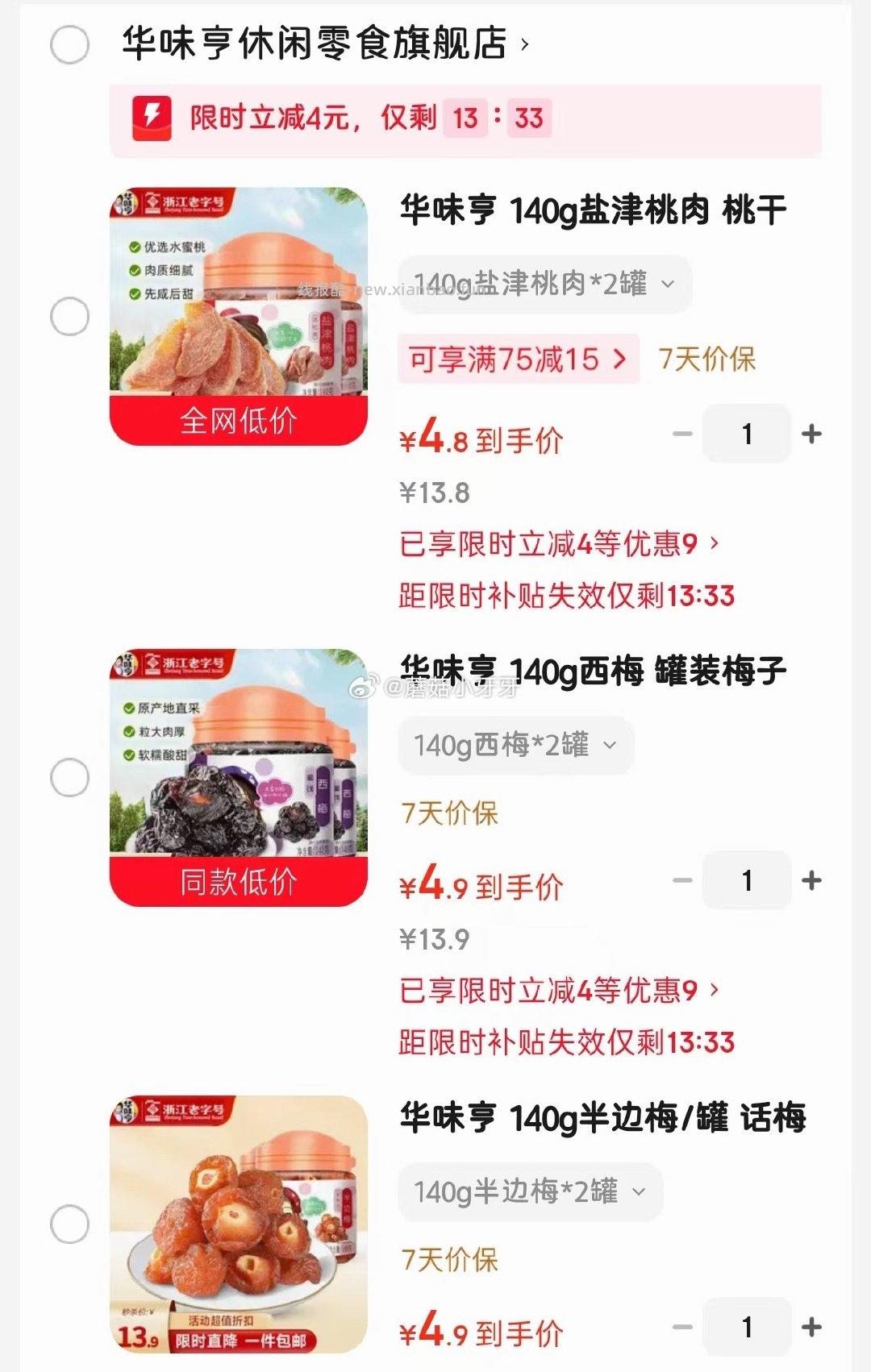
Task: Increase quantity of 盐津桃肉 to 2
Action: click(812, 434)
